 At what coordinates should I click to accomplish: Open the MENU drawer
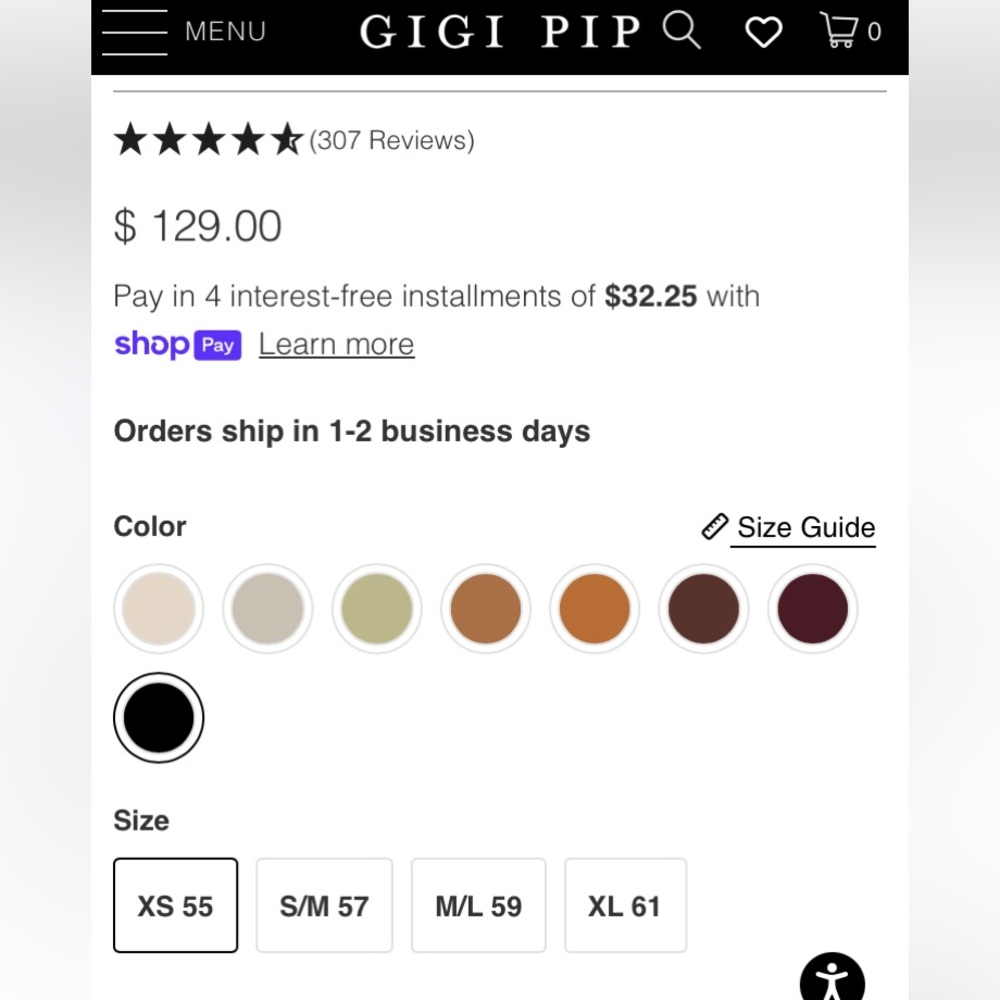pos(183,31)
